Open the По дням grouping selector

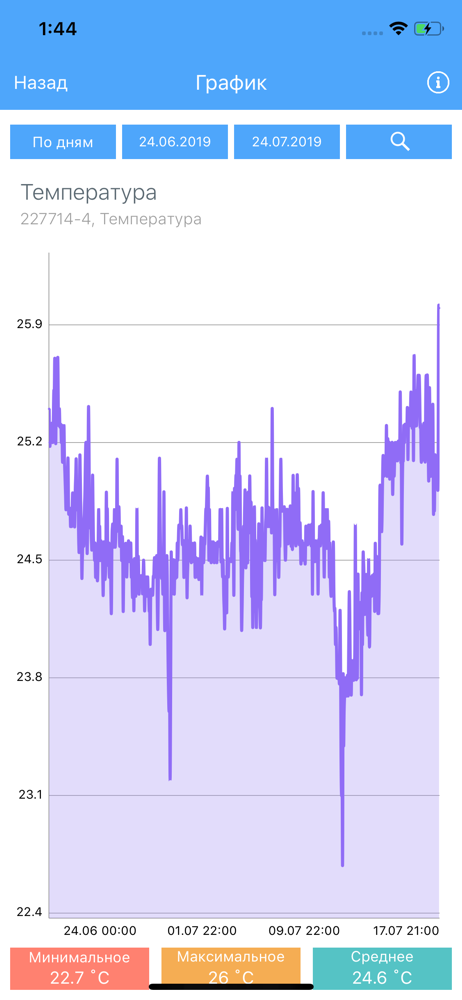(x=63, y=142)
